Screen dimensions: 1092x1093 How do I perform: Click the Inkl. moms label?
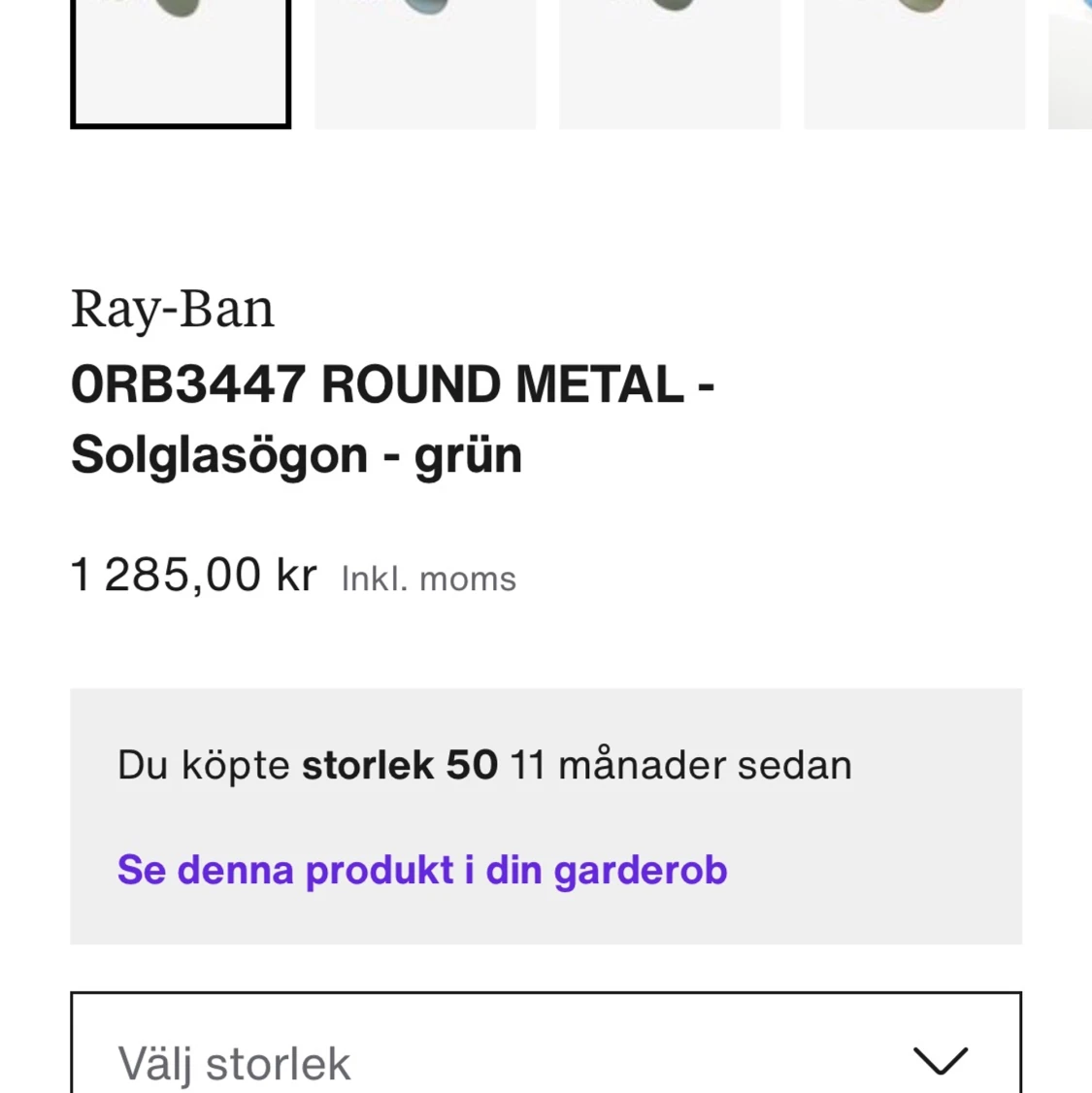pyautogui.click(x=428, y=579)
